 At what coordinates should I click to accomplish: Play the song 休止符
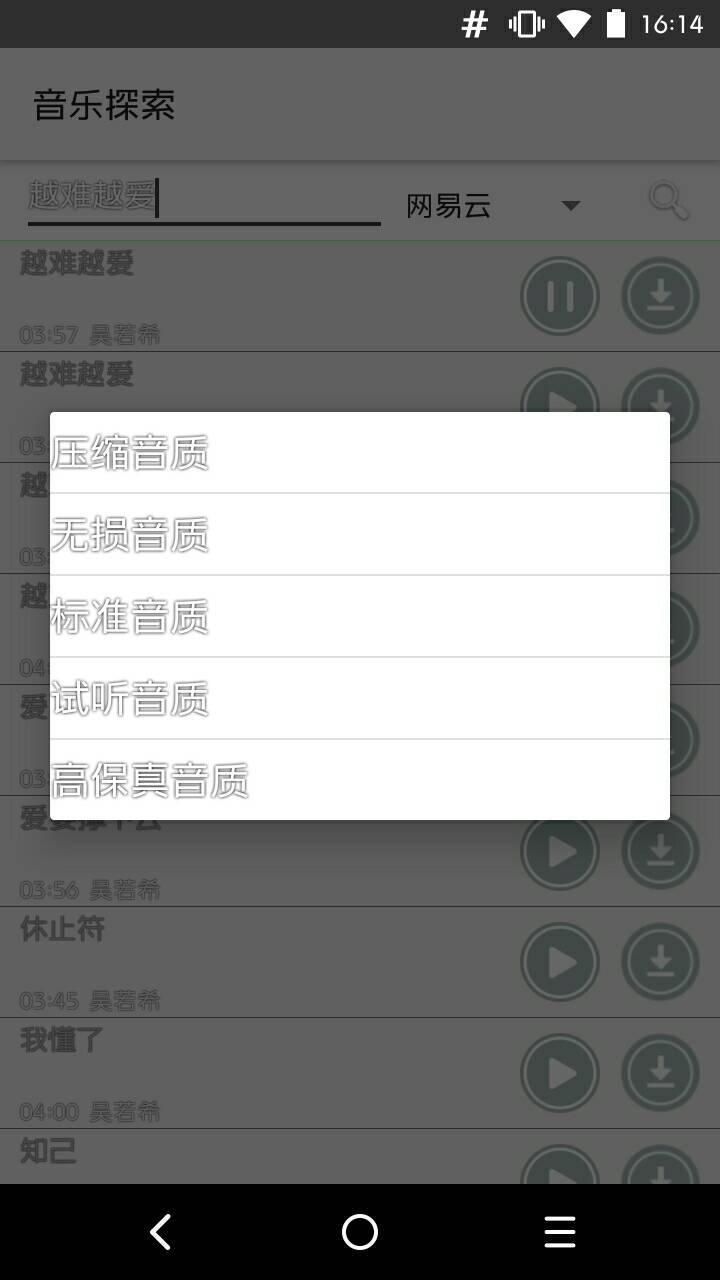[560, 961]
